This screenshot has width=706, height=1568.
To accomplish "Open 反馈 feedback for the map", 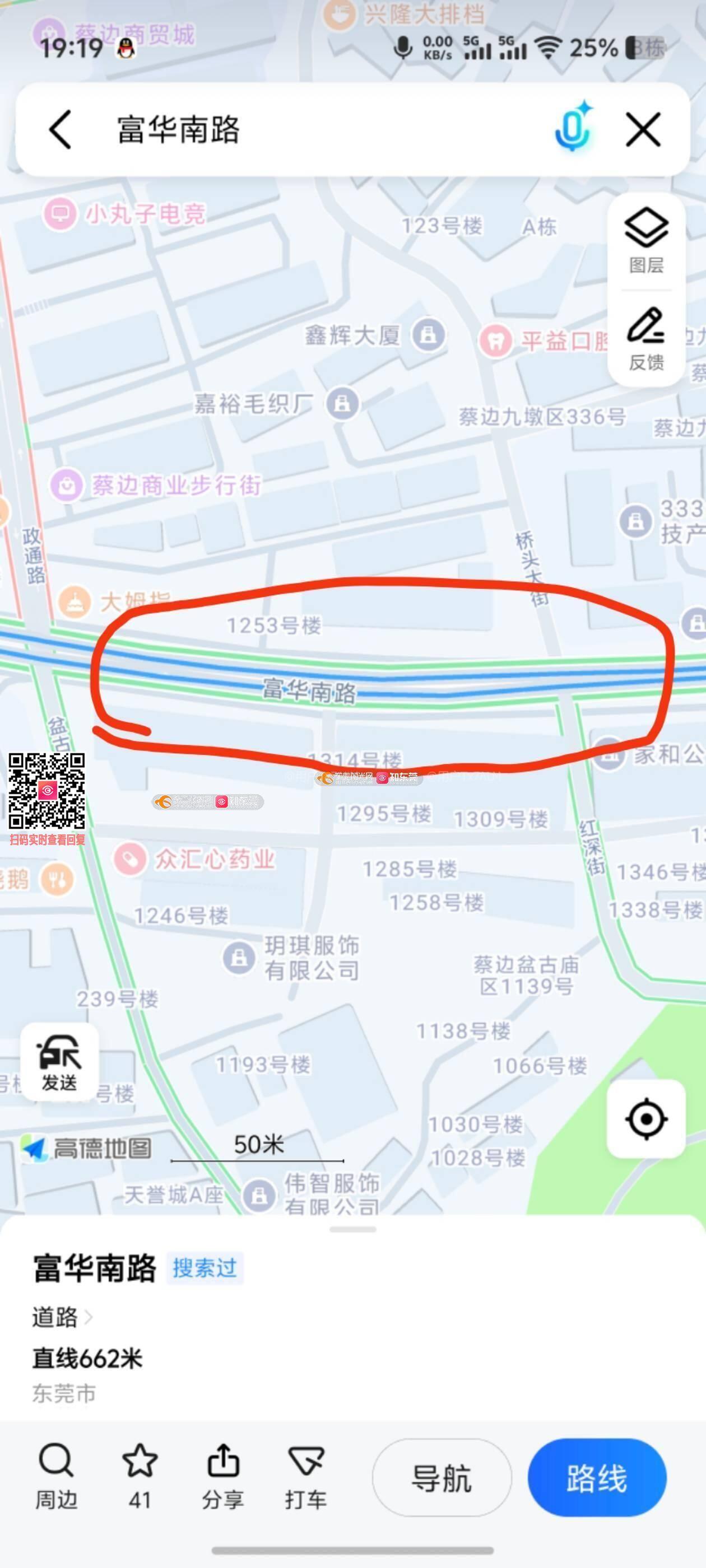I will pyautogui.click(x=646, y=339).
